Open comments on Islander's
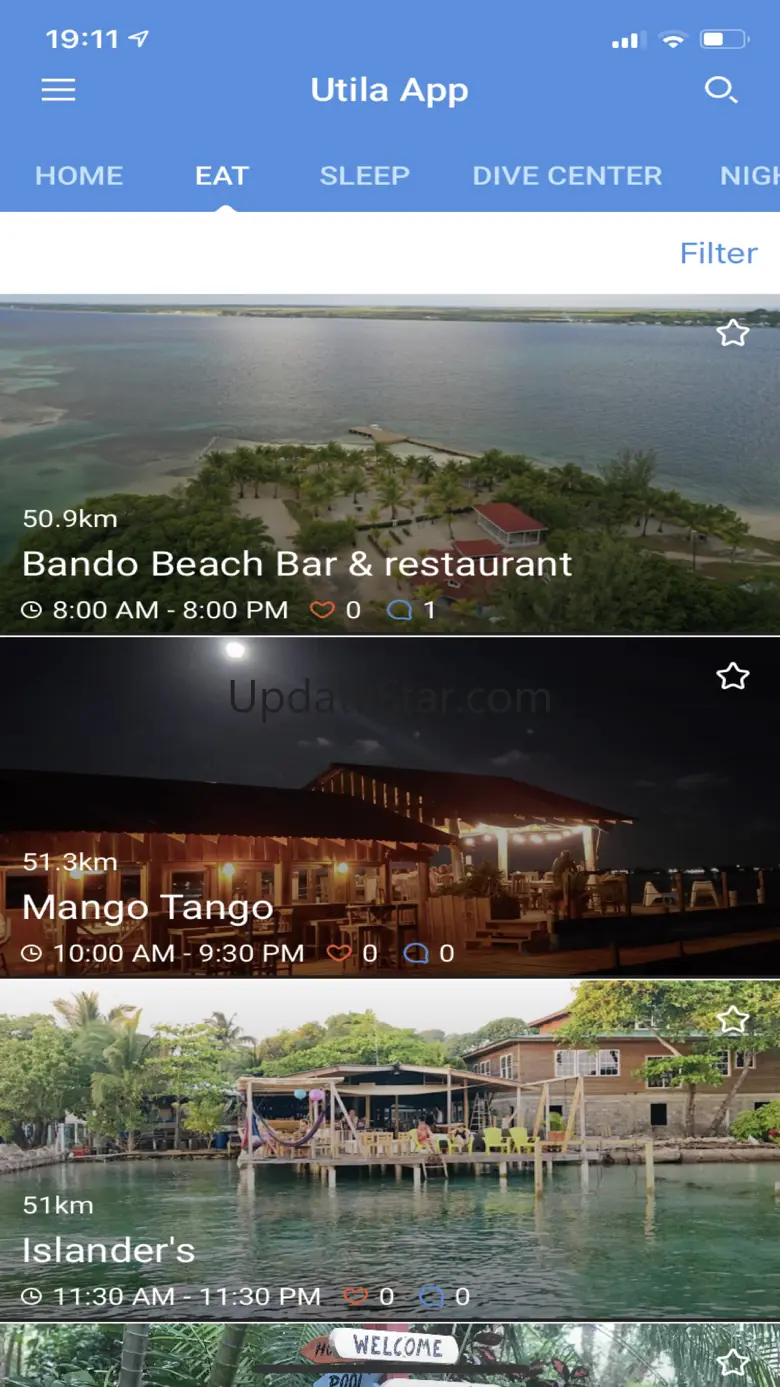This screenshot has width=780, height=1387. coord(431,1297)
